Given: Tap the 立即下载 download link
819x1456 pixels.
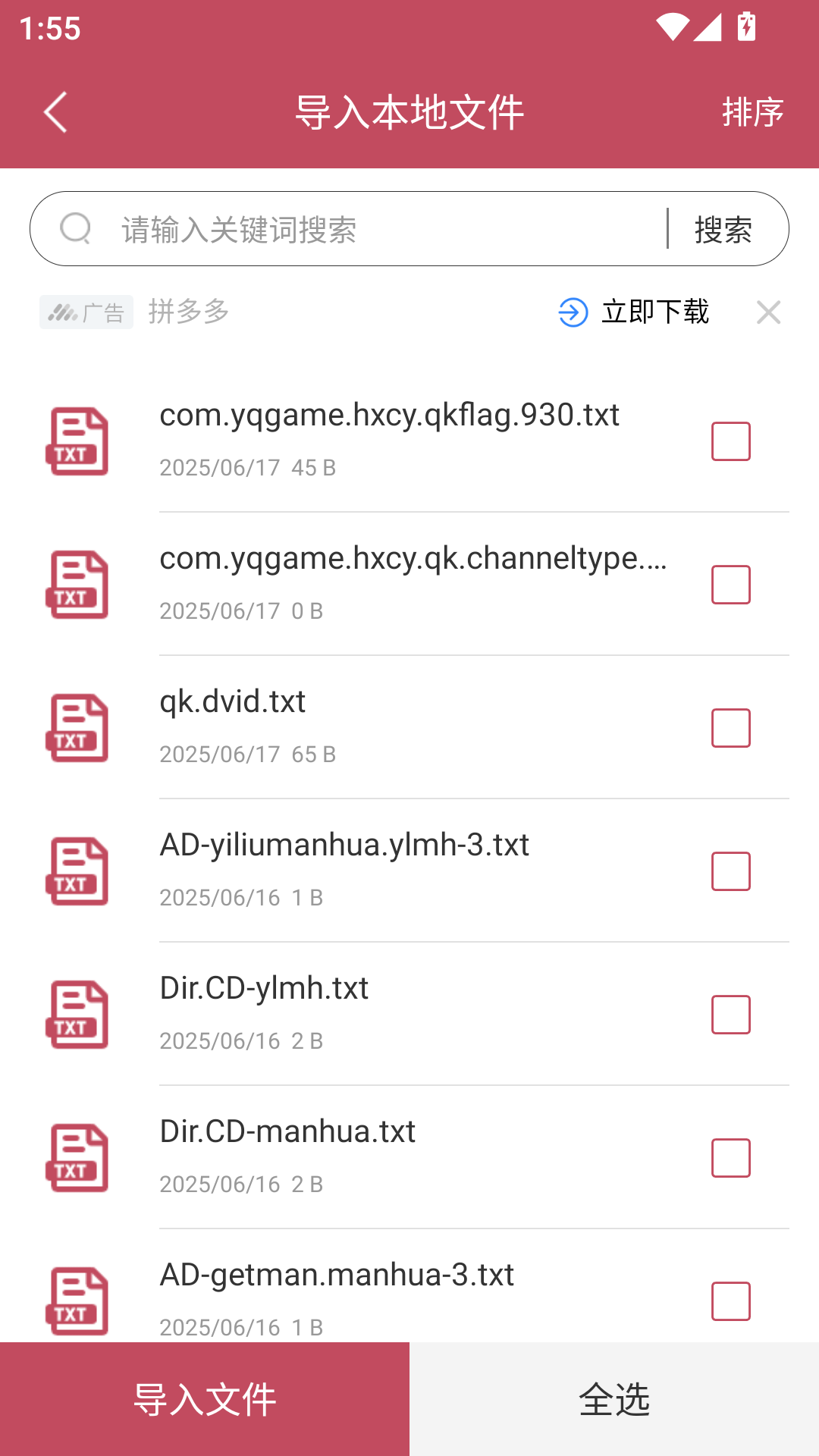Looking at the screenshot, I should click(x=655, y=311).
